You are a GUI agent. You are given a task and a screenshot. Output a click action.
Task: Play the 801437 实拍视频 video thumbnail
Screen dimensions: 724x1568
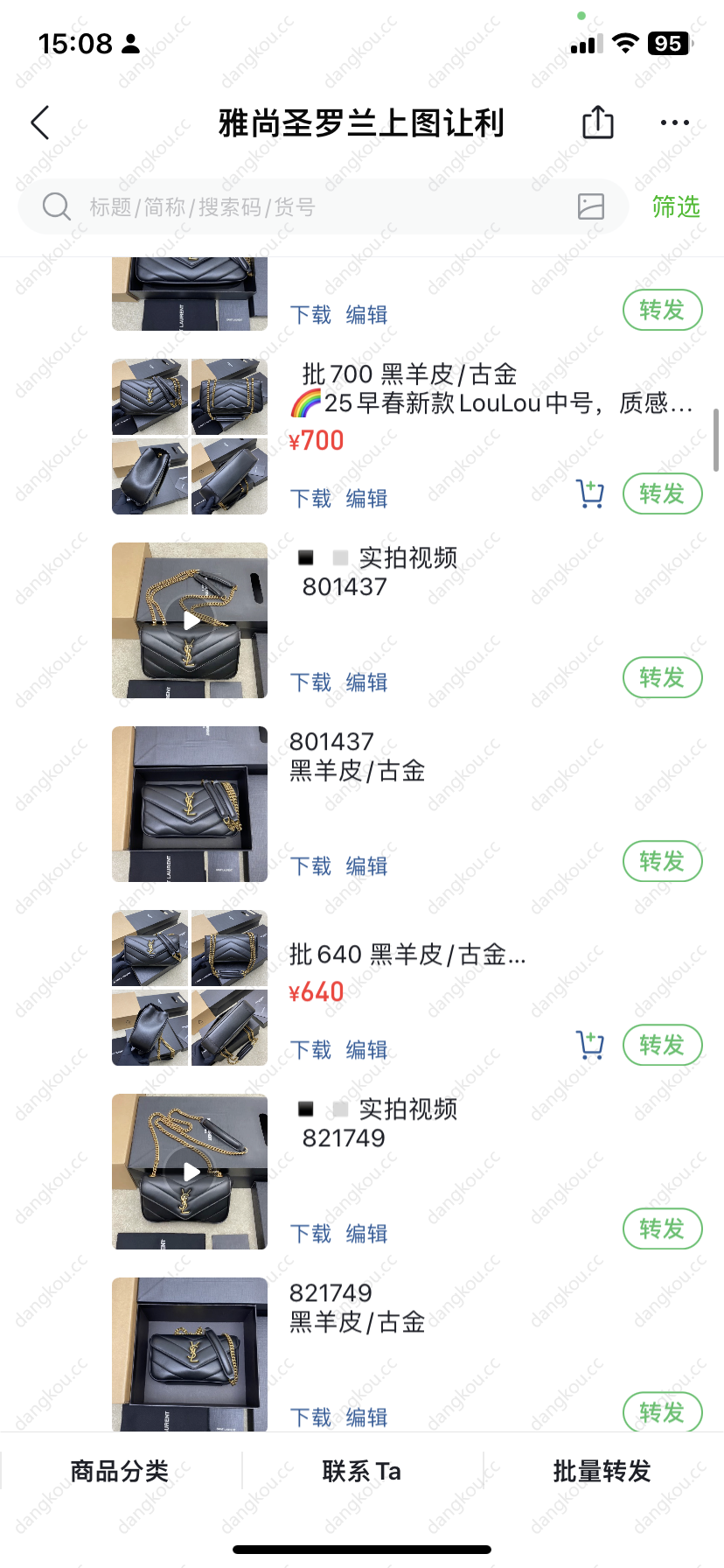click(x=190, y=620)
